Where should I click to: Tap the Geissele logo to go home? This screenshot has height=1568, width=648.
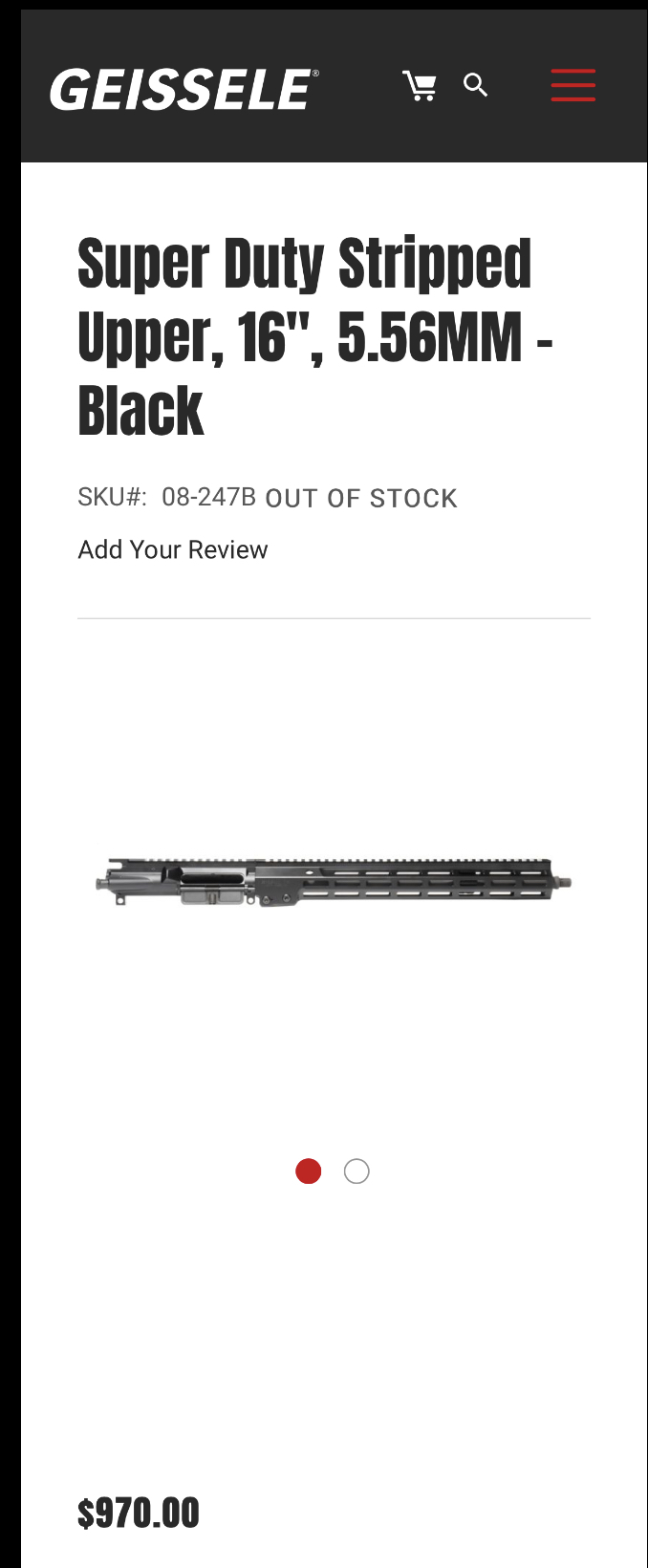point(184,89)
